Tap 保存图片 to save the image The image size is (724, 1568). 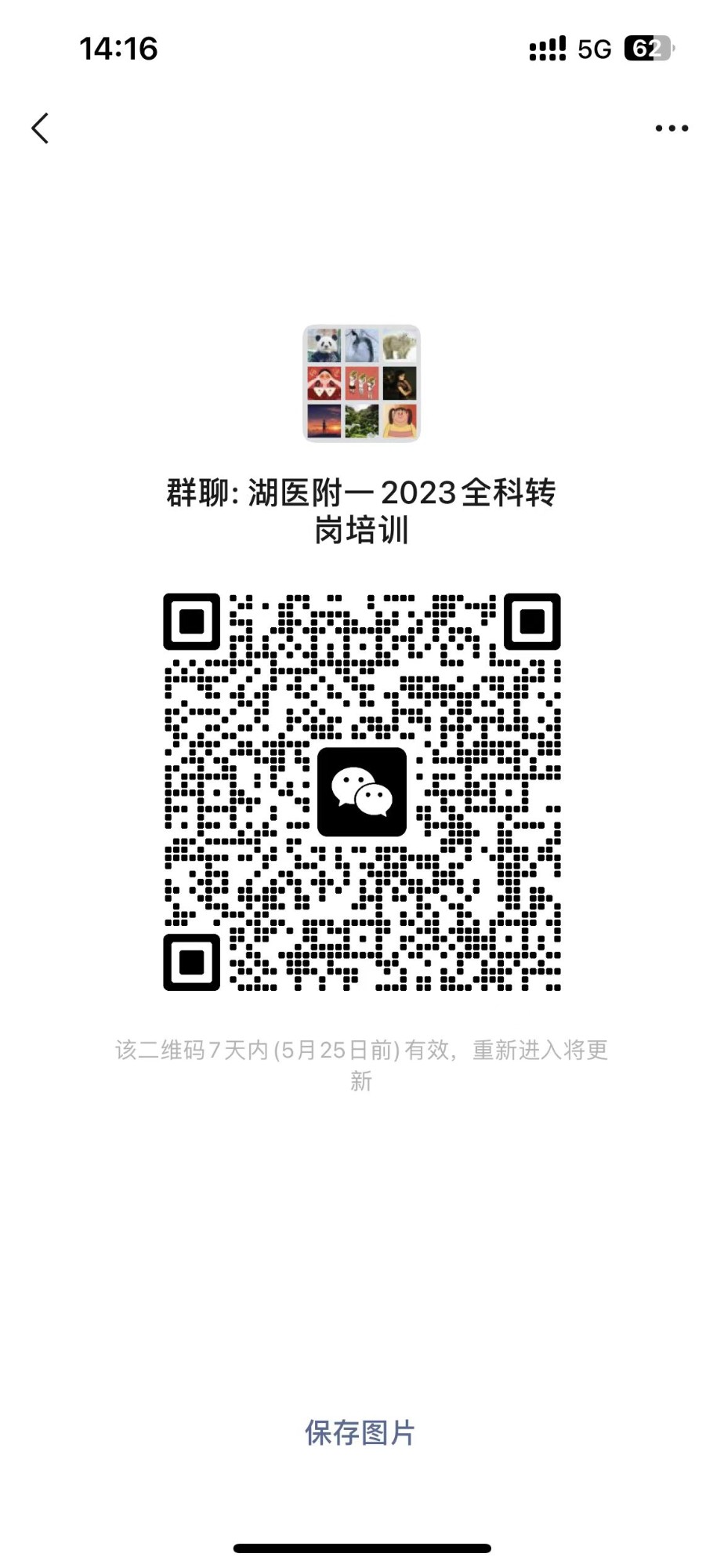click(360, 1432)
